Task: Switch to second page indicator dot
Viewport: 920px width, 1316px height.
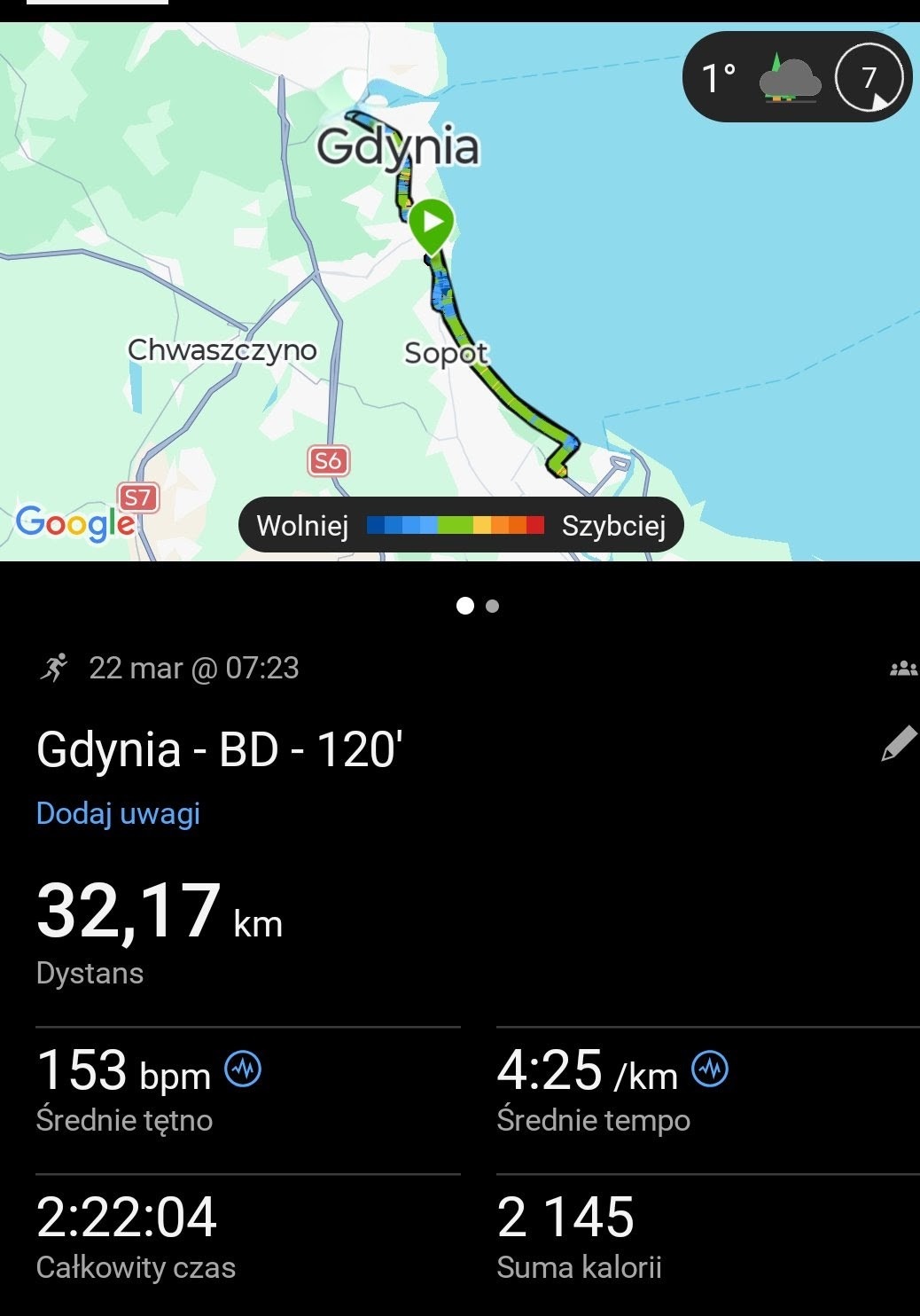Action: coord(493,607)
